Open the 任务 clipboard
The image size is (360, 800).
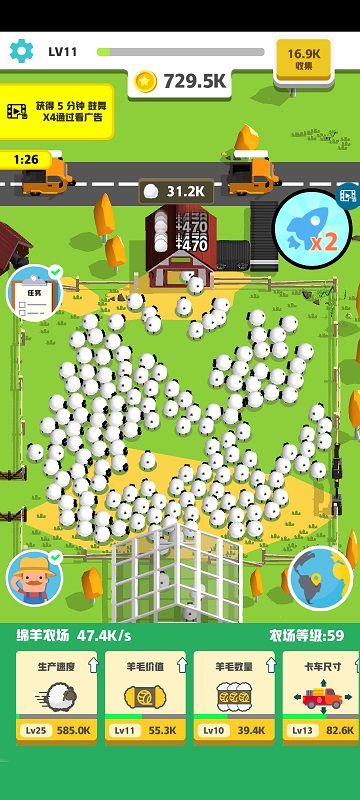(x=34, y=293)
